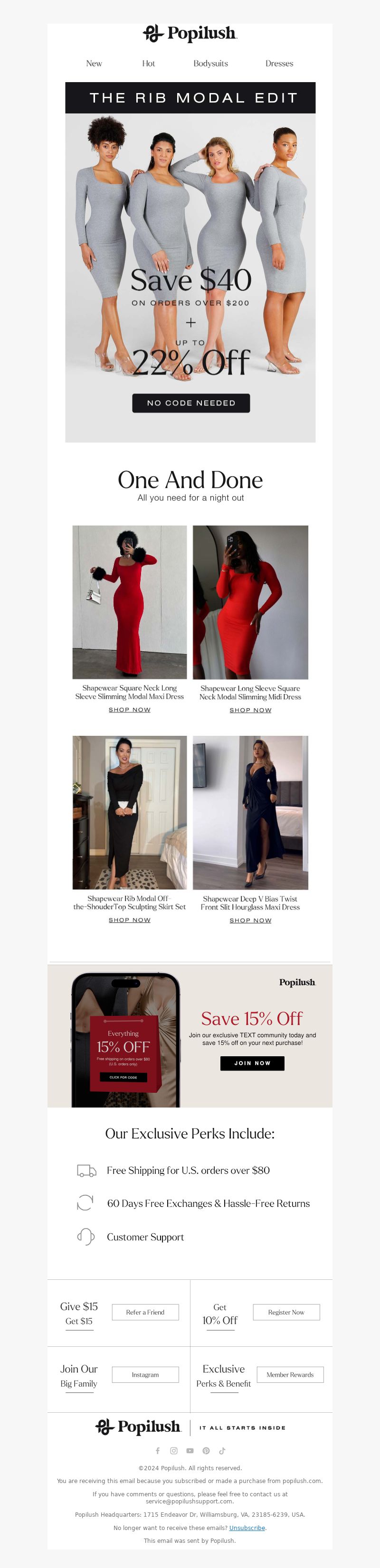Shop now for Sculpting Skirt Set
This screenshot has height=1568, width=380.
point(129,920)
